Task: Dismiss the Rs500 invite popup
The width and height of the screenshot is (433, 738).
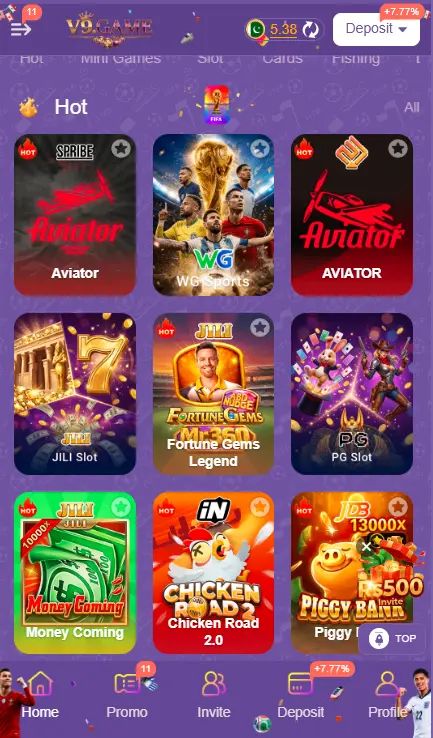Action: (366, 547)
